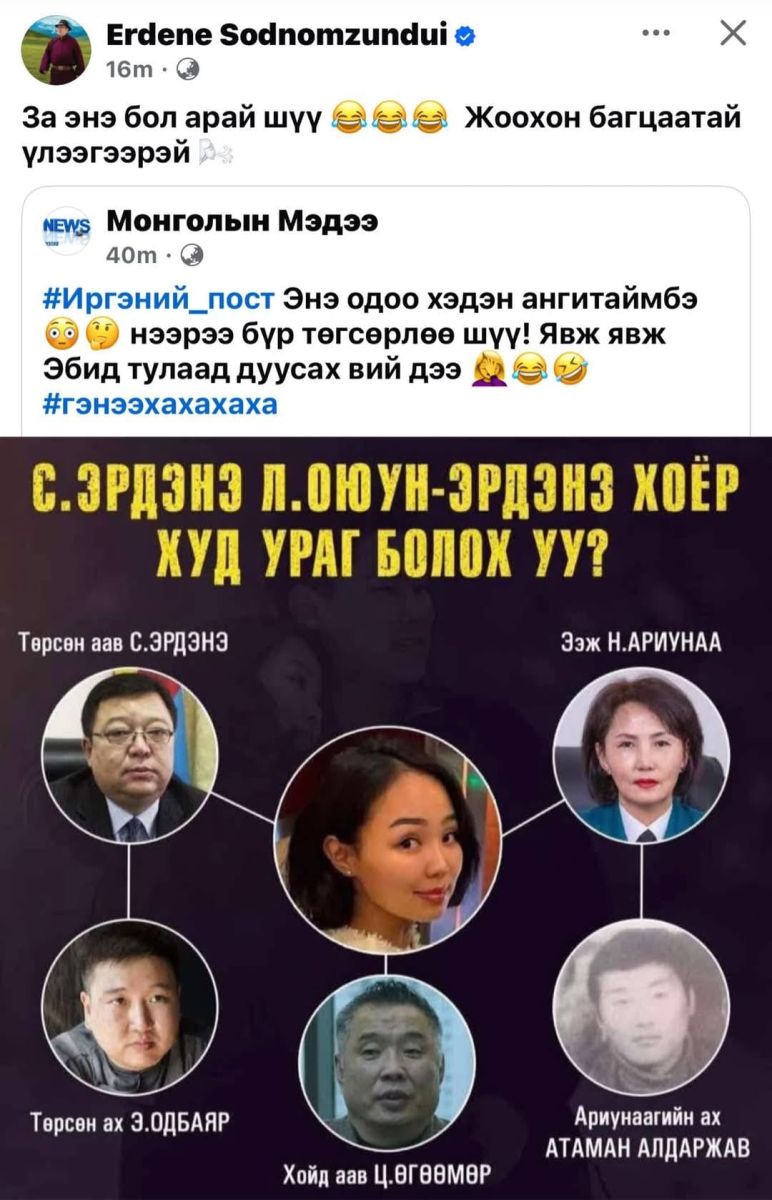Dismiss the post with the X button

[x=733, y=33]
